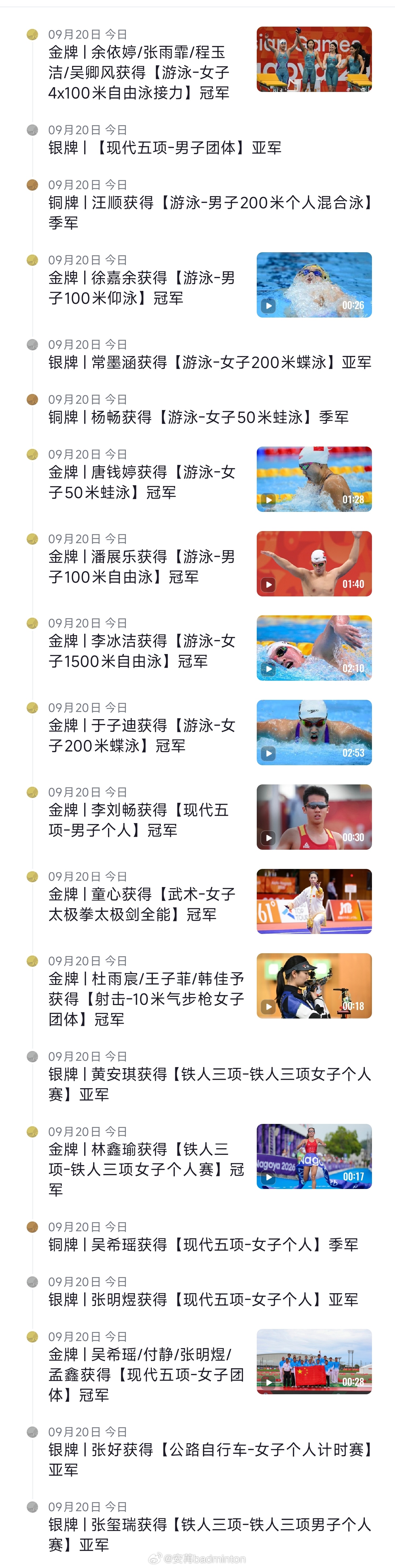Play the 李冰洁 1500m freestyle video

pos(314,648)
